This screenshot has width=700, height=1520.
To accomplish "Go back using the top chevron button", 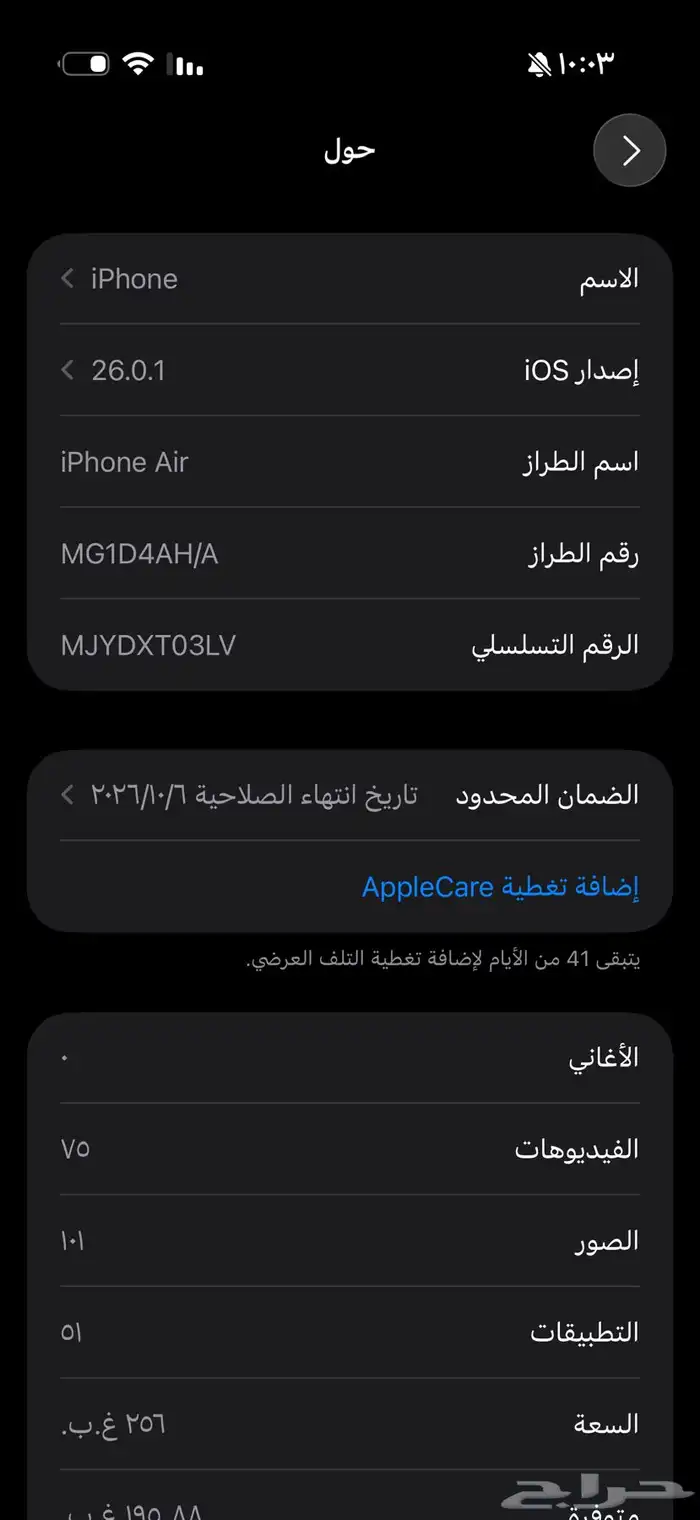I will click(629, 151).
